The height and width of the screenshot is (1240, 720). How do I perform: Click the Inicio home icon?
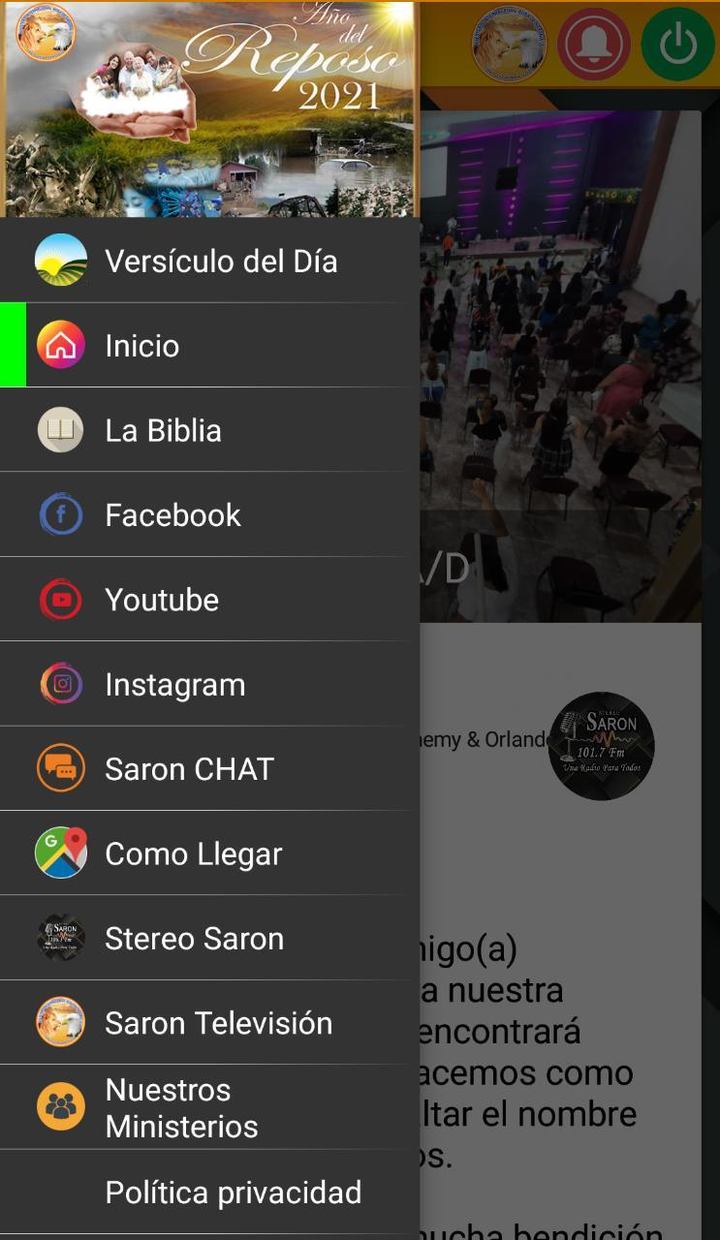click(x=60, y=344)
